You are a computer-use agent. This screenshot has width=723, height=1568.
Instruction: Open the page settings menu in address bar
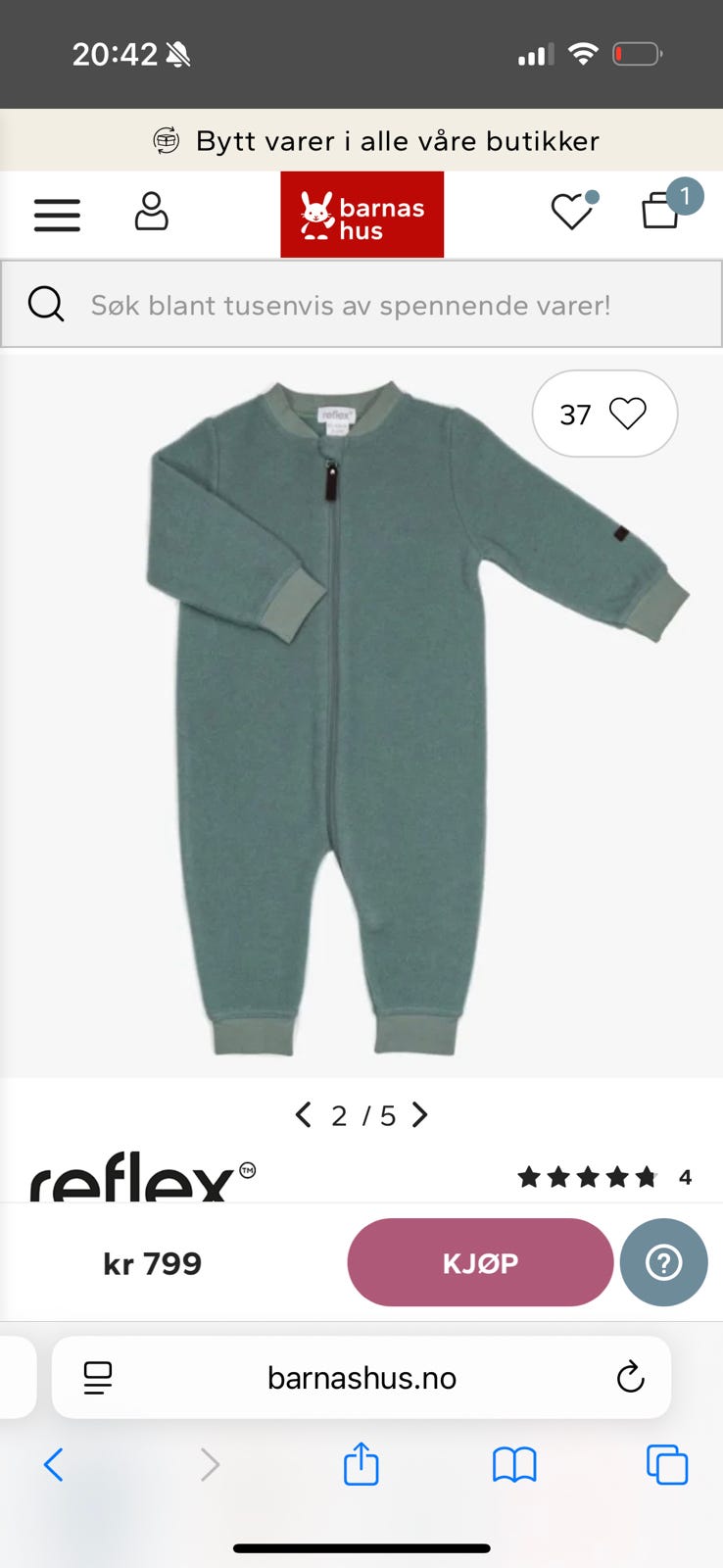click(x=98, y=1378)
